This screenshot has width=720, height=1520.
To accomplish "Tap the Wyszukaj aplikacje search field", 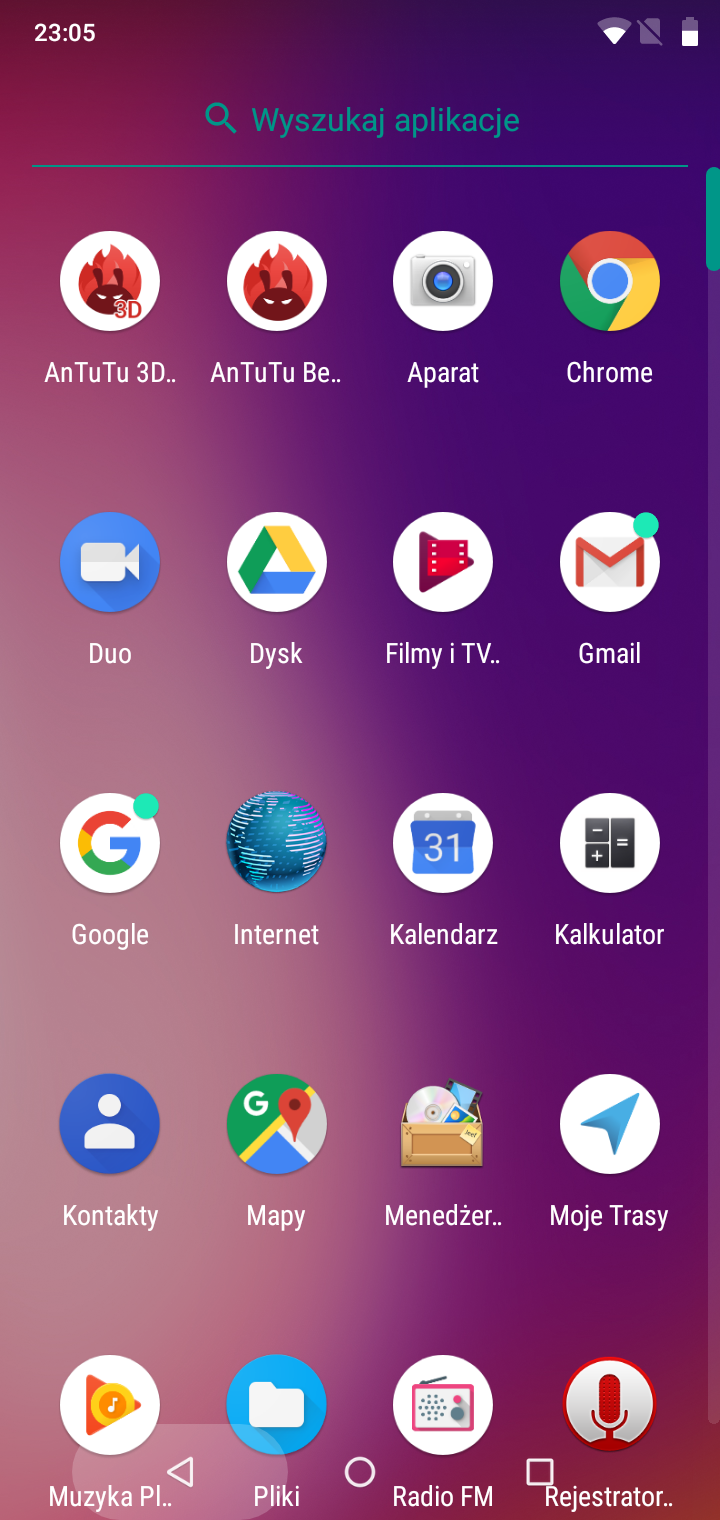I will tap(360, 120).
